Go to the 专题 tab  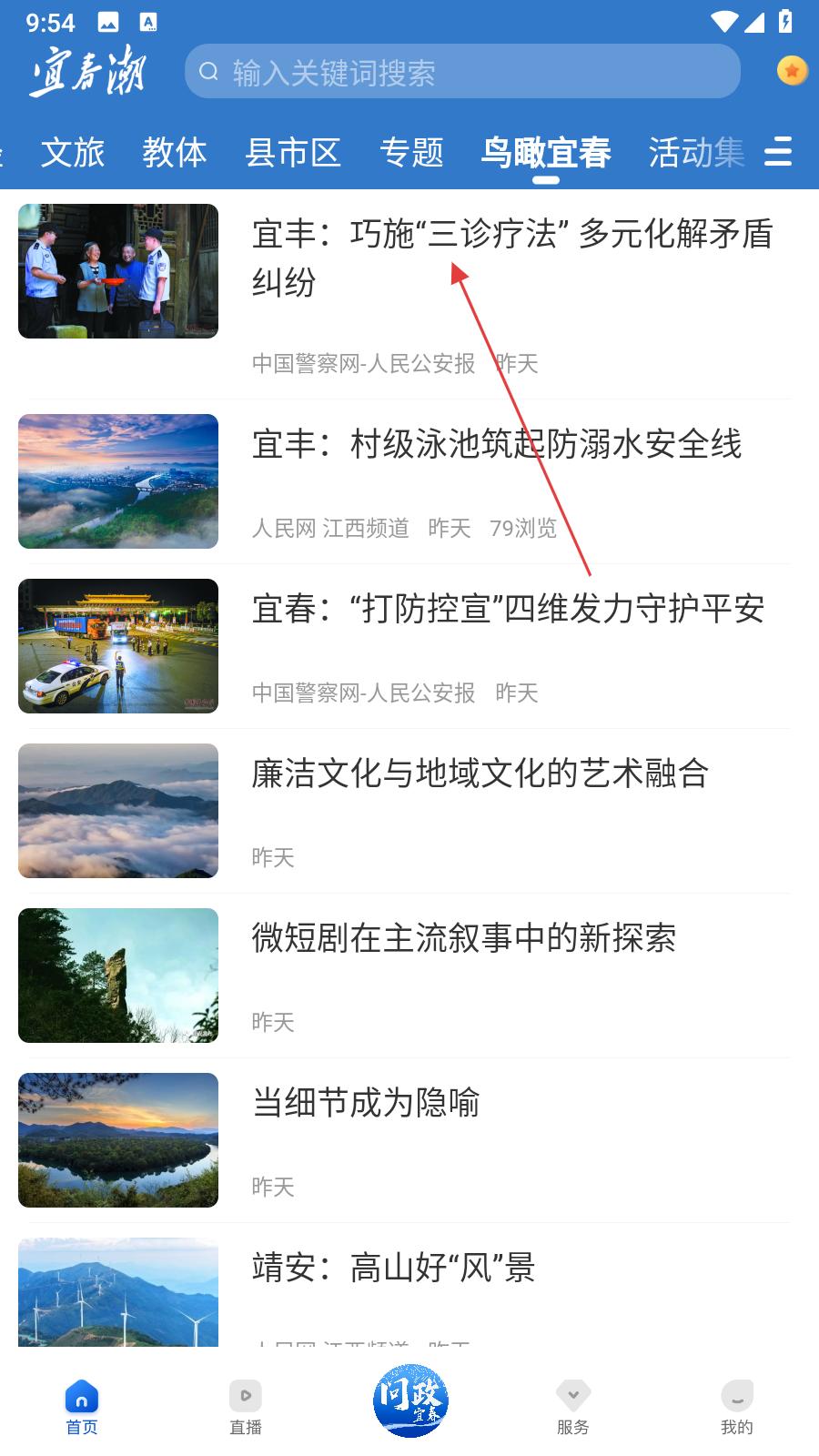[x=411, y=153]
